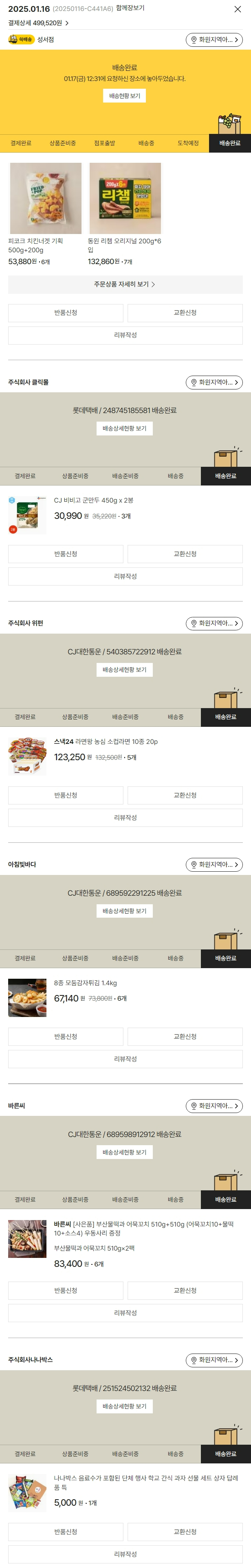View CJ대한통운 540385722912 배송상세현황
The width and height of the screenshot is (251, 1568).
point(124,669)
